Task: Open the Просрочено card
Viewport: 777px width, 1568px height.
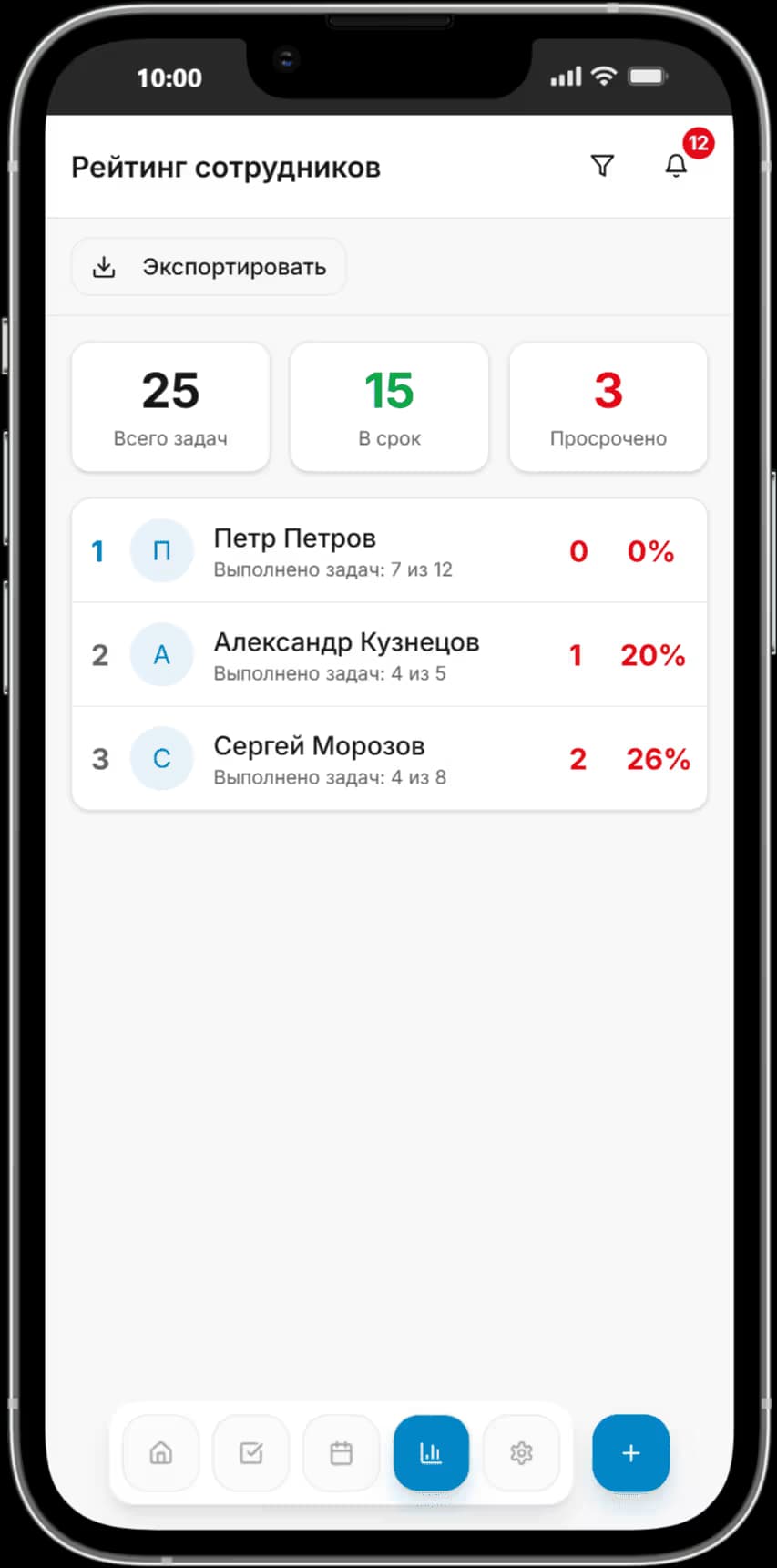Action: coord(608,407)
